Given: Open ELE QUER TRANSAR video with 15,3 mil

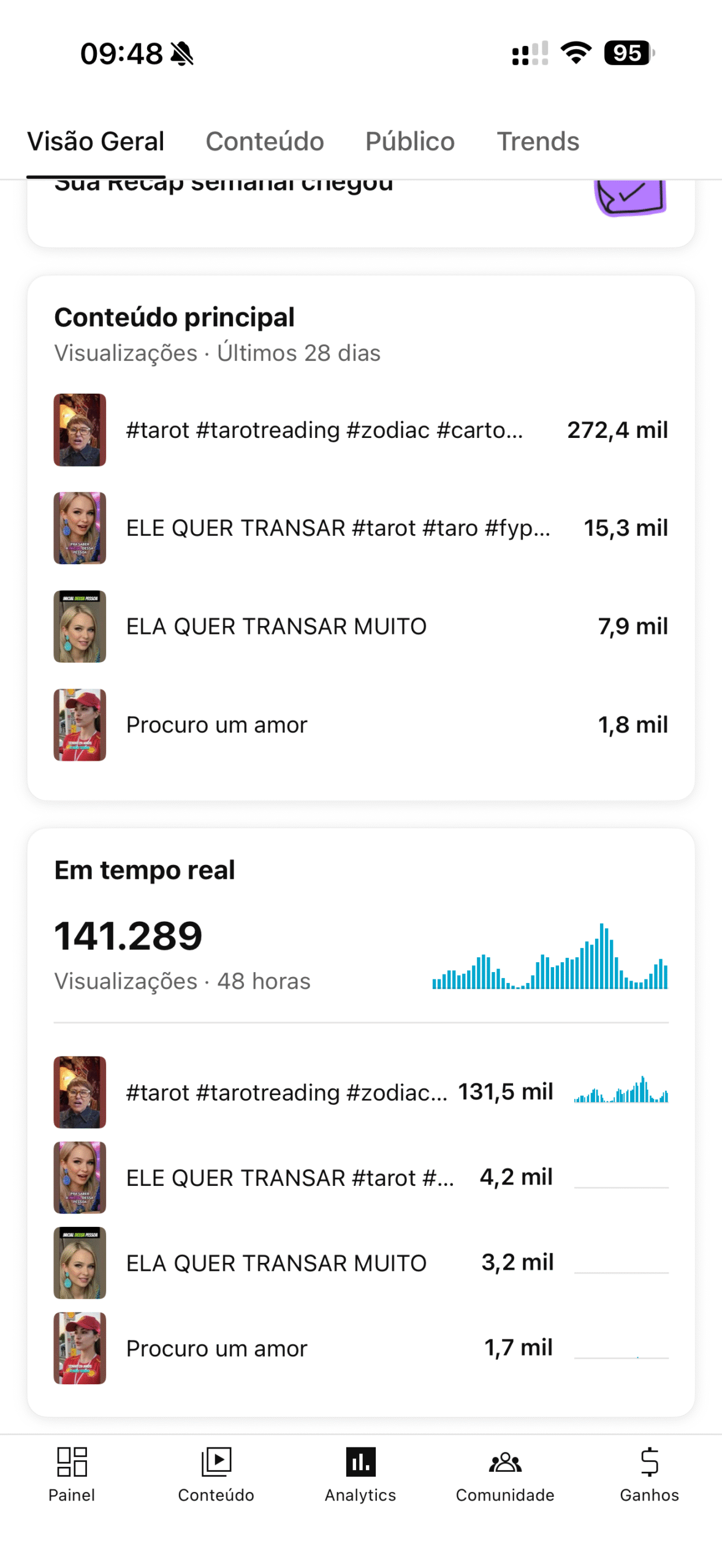Looking at the screenshot, I should [360, 528].
